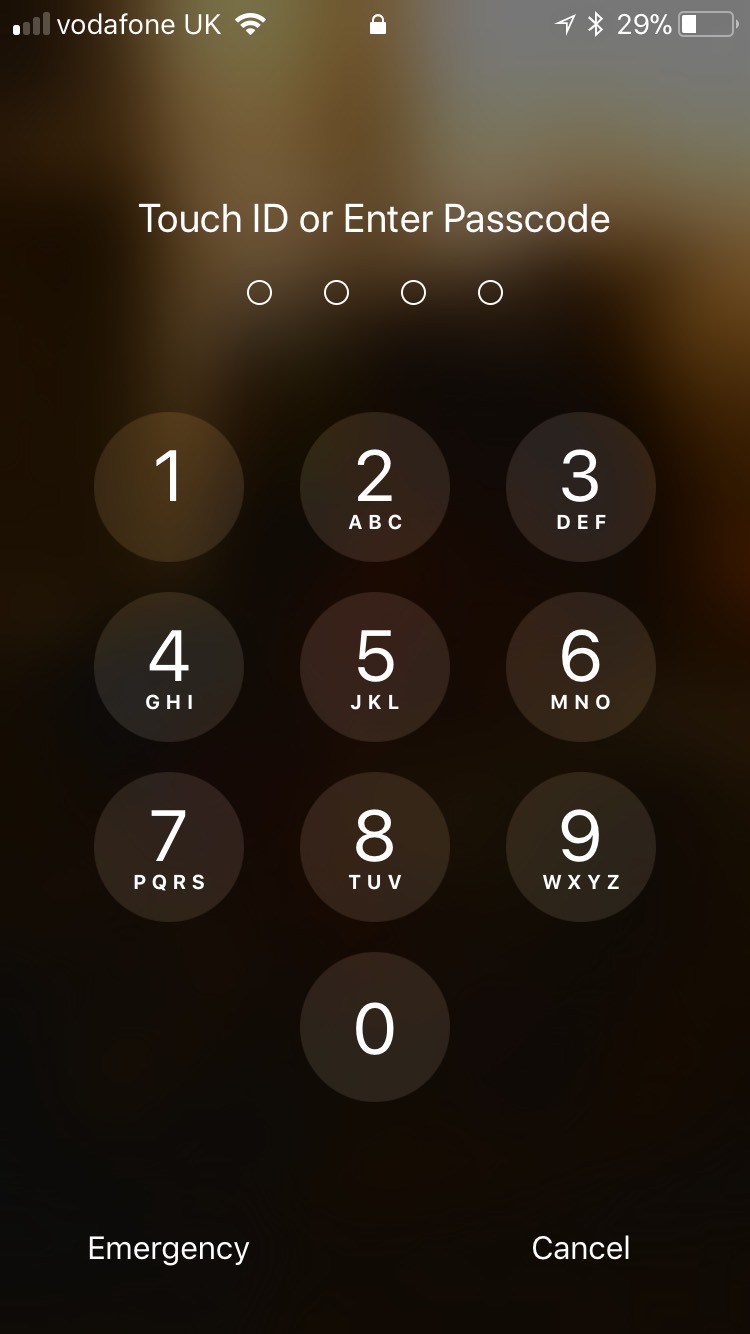Tap the 0 key

[375, 1027]
